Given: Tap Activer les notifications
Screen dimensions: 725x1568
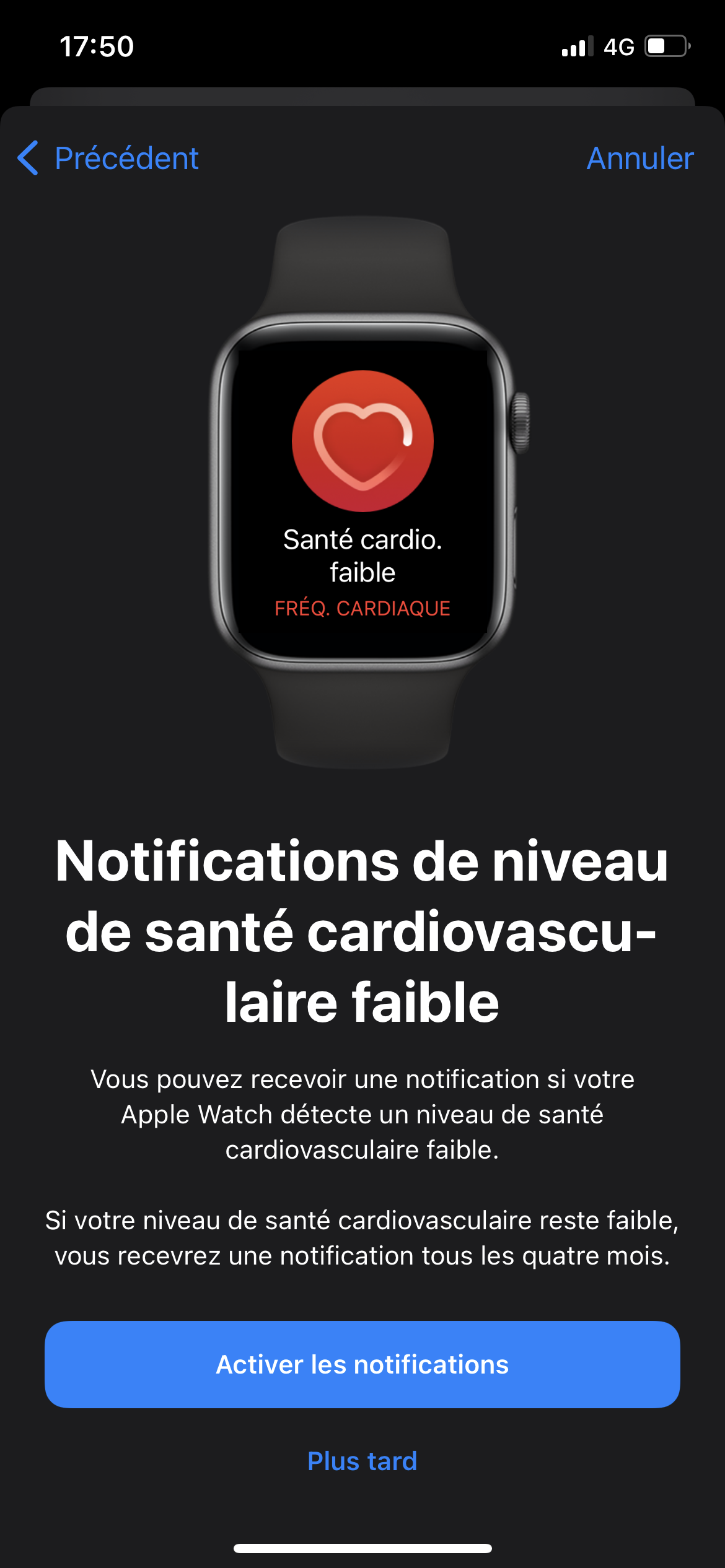Looking at the screenshot, I should click(x=362, y=1364).
